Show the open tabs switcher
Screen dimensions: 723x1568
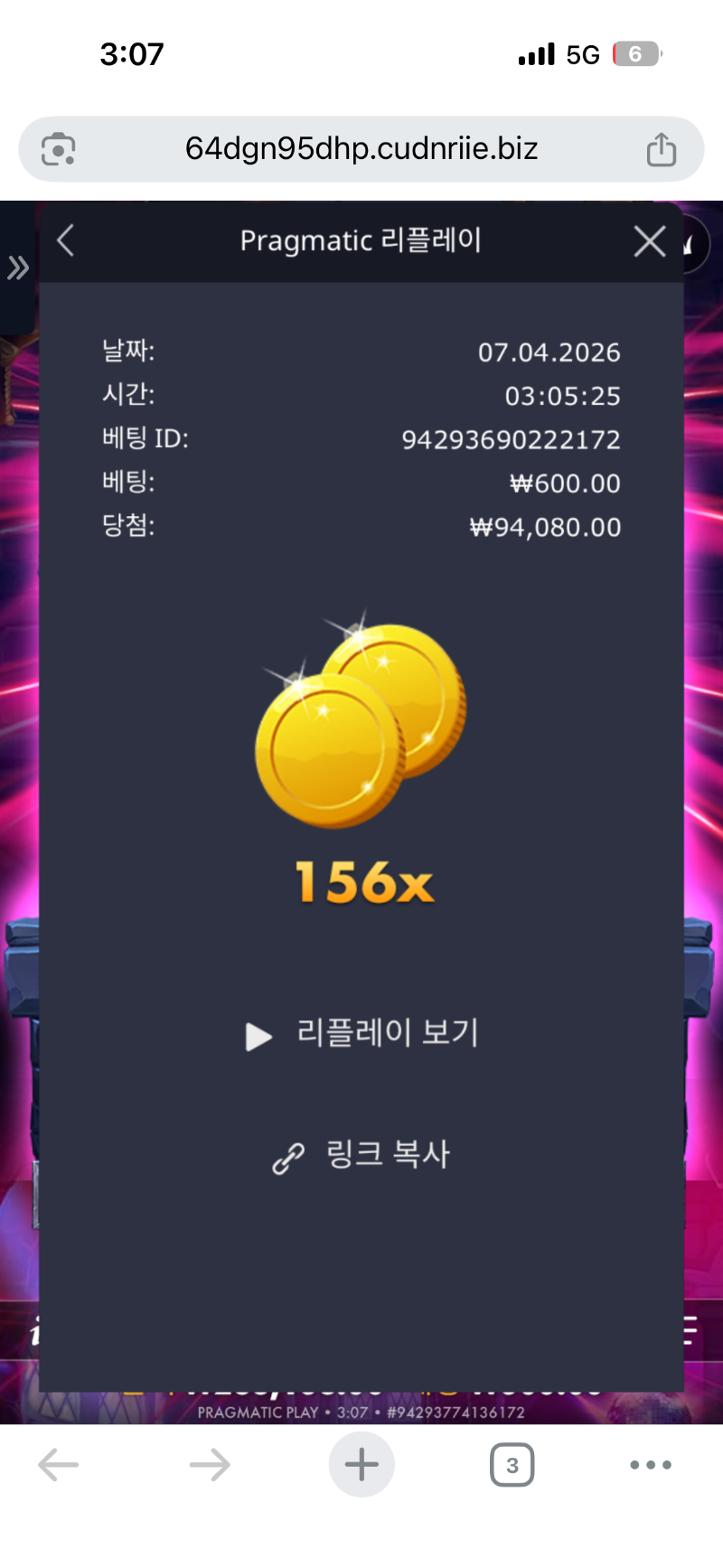(512, 1465)
